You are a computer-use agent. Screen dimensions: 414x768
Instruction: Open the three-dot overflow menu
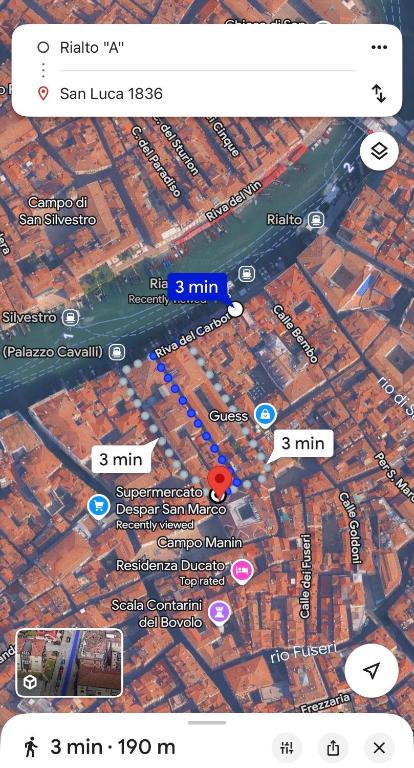379,48
